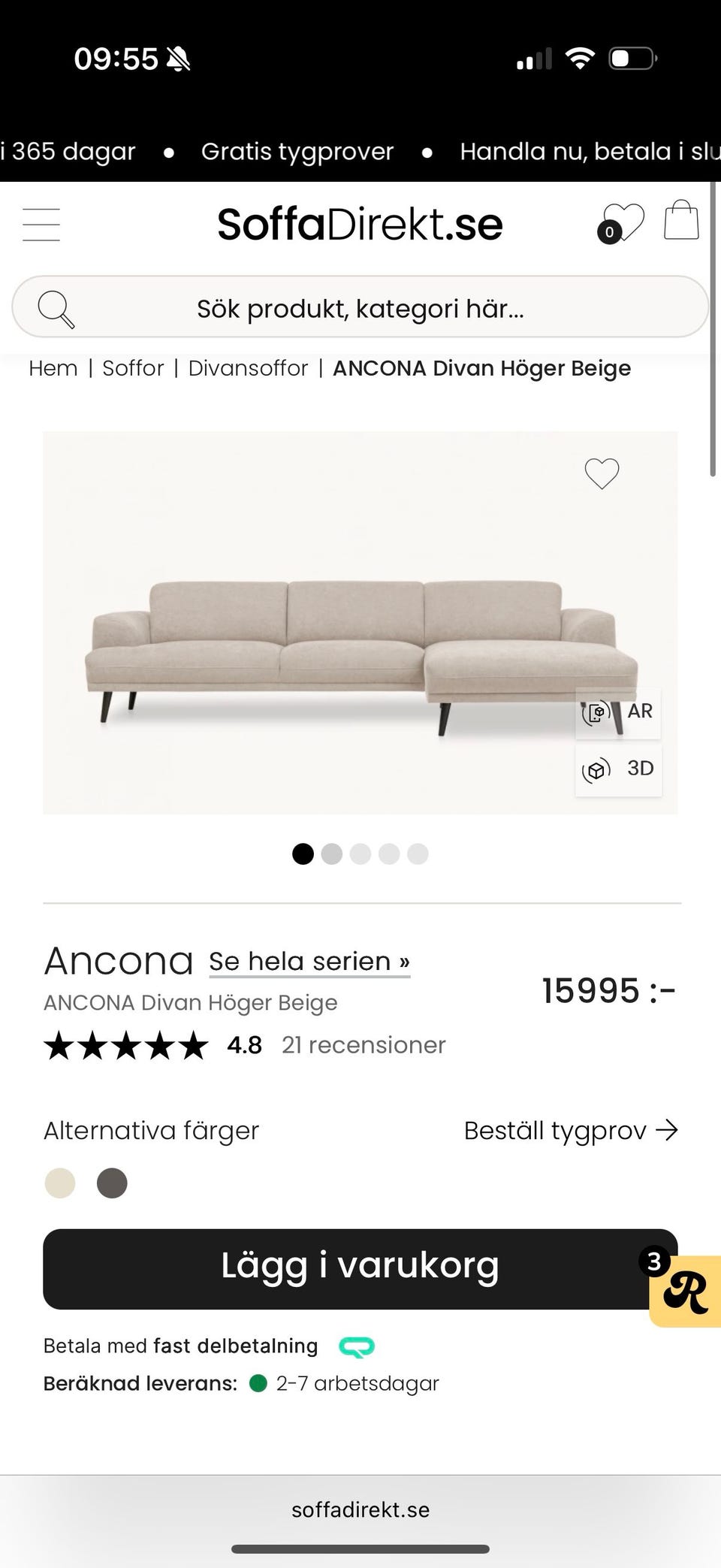Open the 3D view of the sofa

point(617,769)
